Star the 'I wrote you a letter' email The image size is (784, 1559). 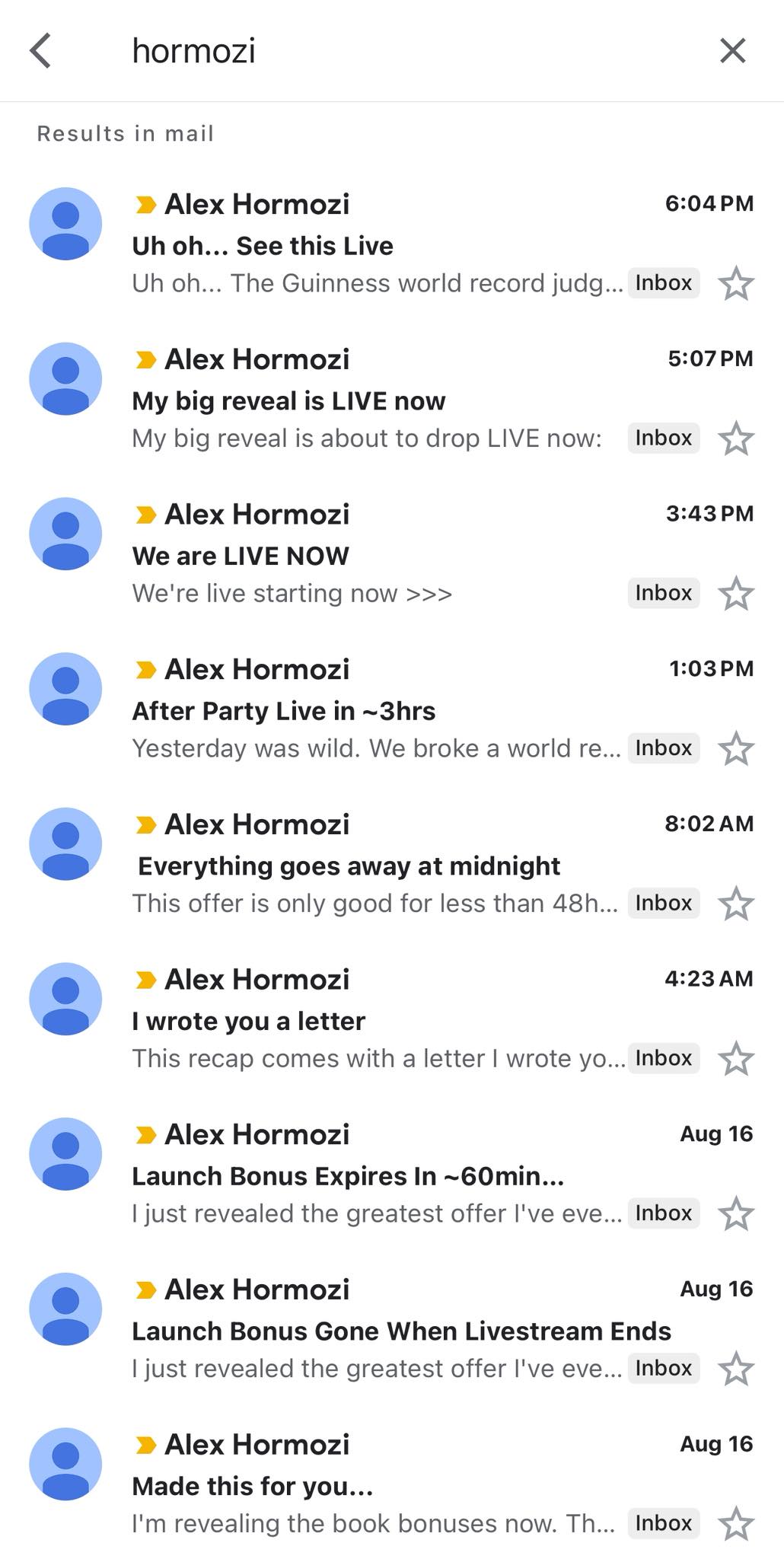[735, 1060]
